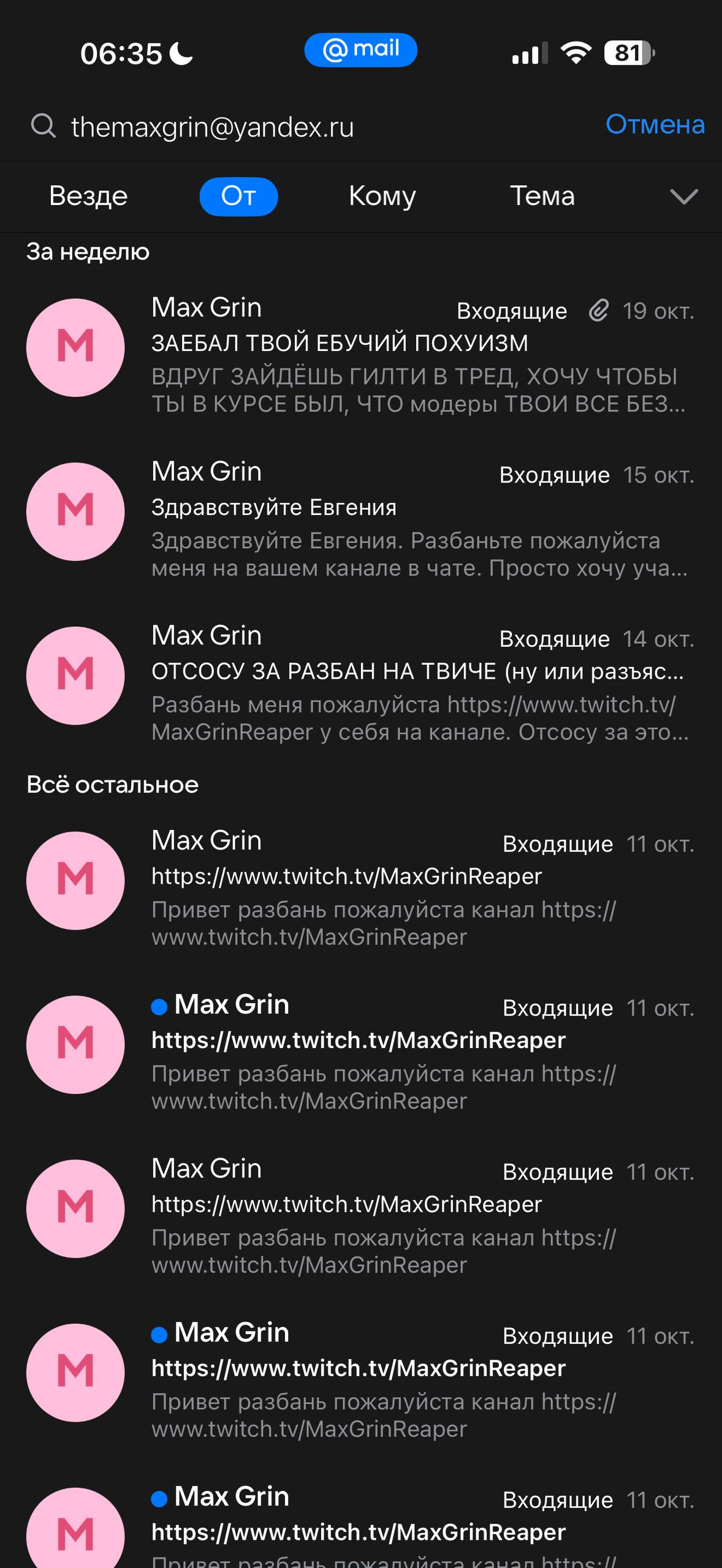Cancel the search with Отмена
The image size is (722, 1568).
click(x=655, y=125)
